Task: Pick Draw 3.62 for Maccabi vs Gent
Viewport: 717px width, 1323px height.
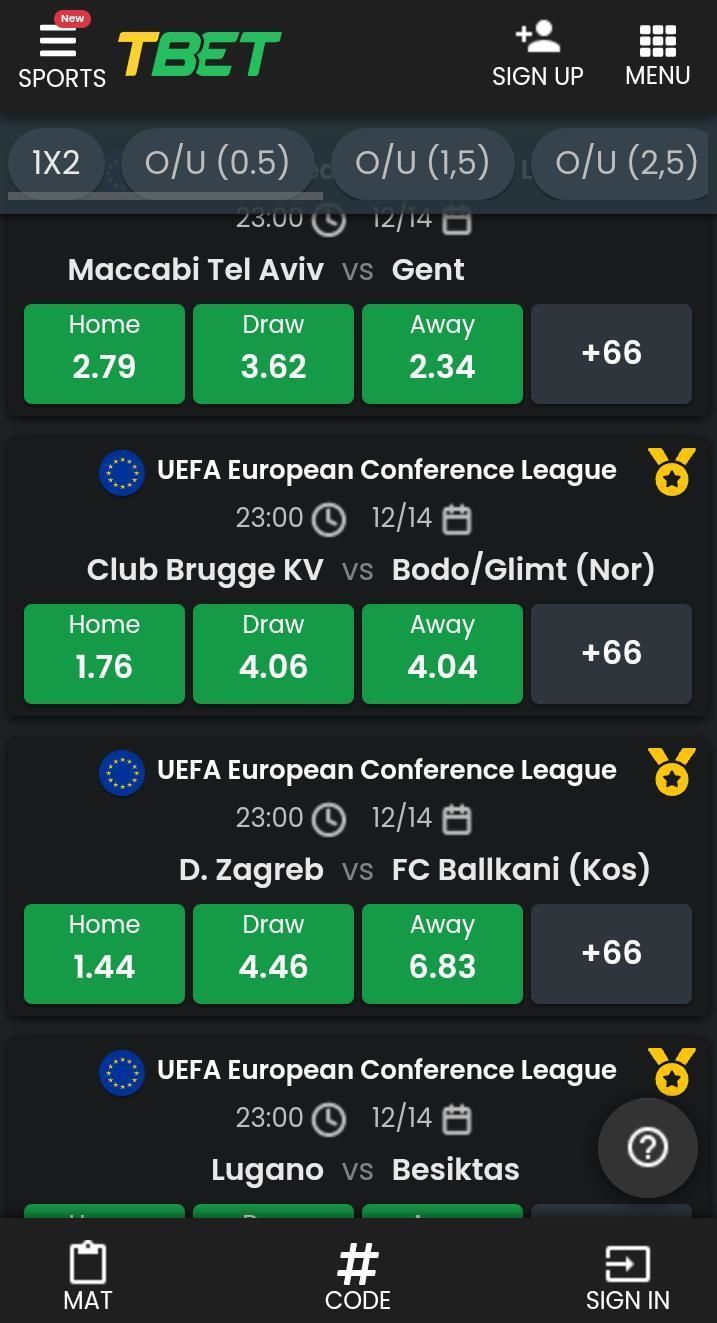Action: 273,354
